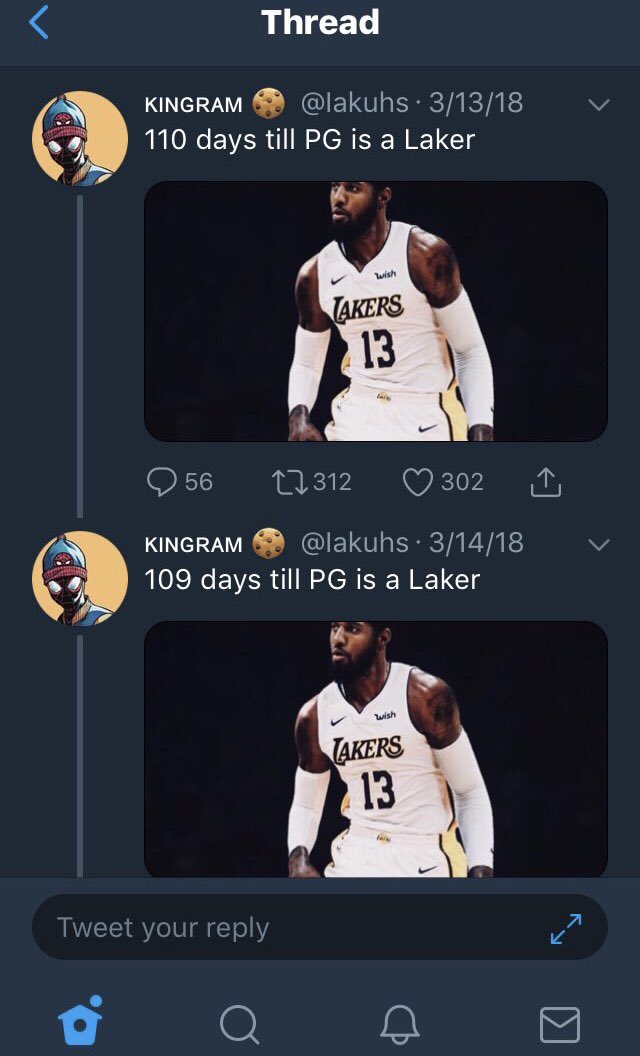The height and width of the screenshot is (1056, 640).
Task: Expand the reply composer to full screen
Action: 565,928
